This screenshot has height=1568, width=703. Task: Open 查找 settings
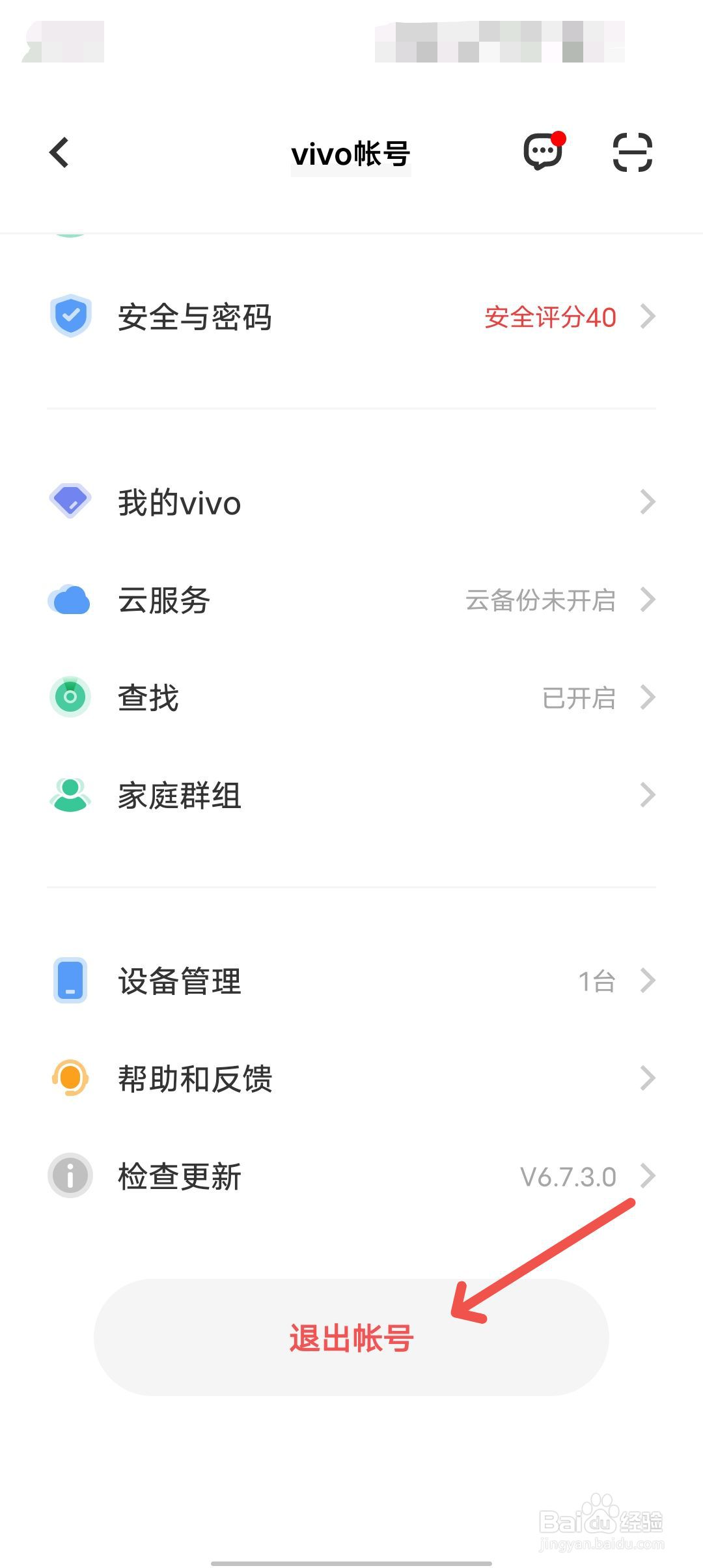coord(351,697)
